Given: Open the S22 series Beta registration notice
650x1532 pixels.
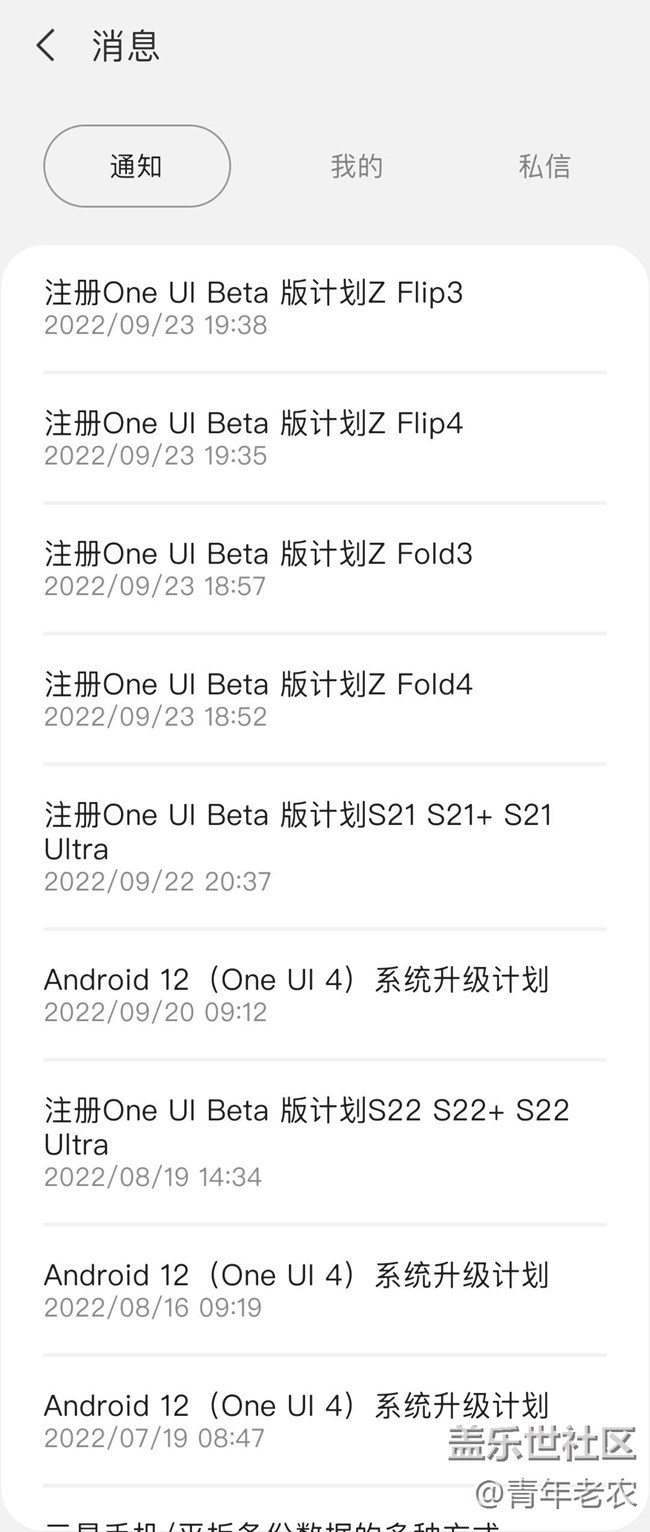Looking at the screenshot, I should coord(306,1142).
